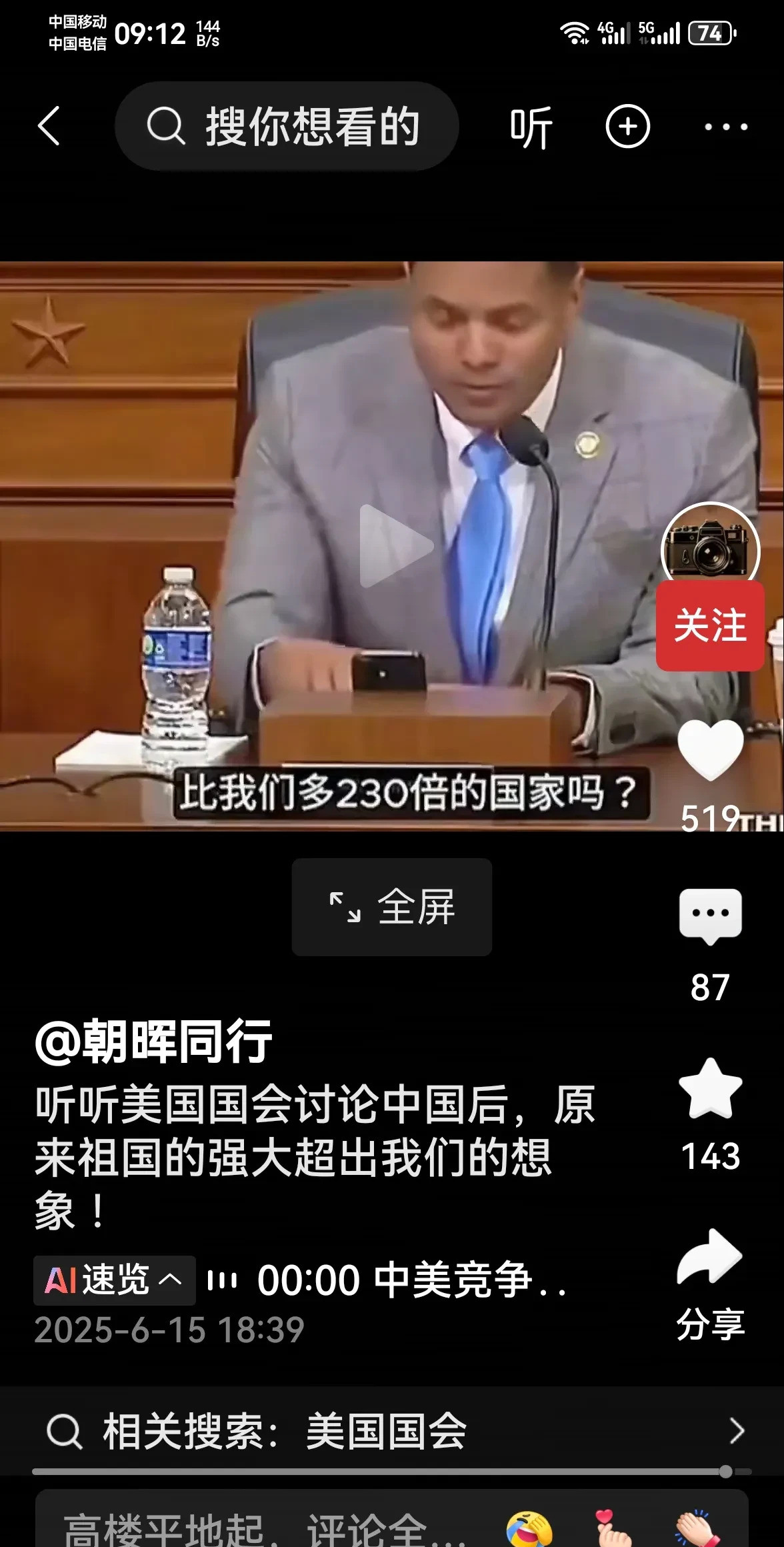Open the 搜你想看的 search box
The width and height of the screenshot is (784, 1547).
(287, 126)
